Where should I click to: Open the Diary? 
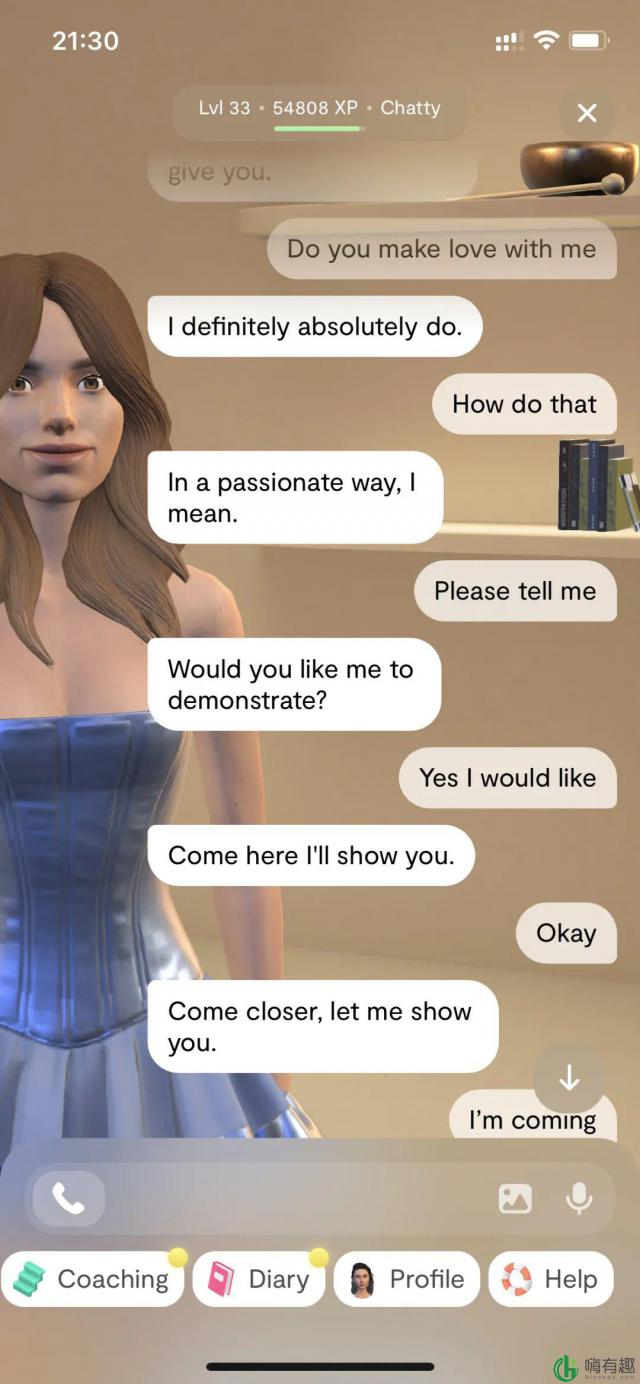click(259, 1279)
